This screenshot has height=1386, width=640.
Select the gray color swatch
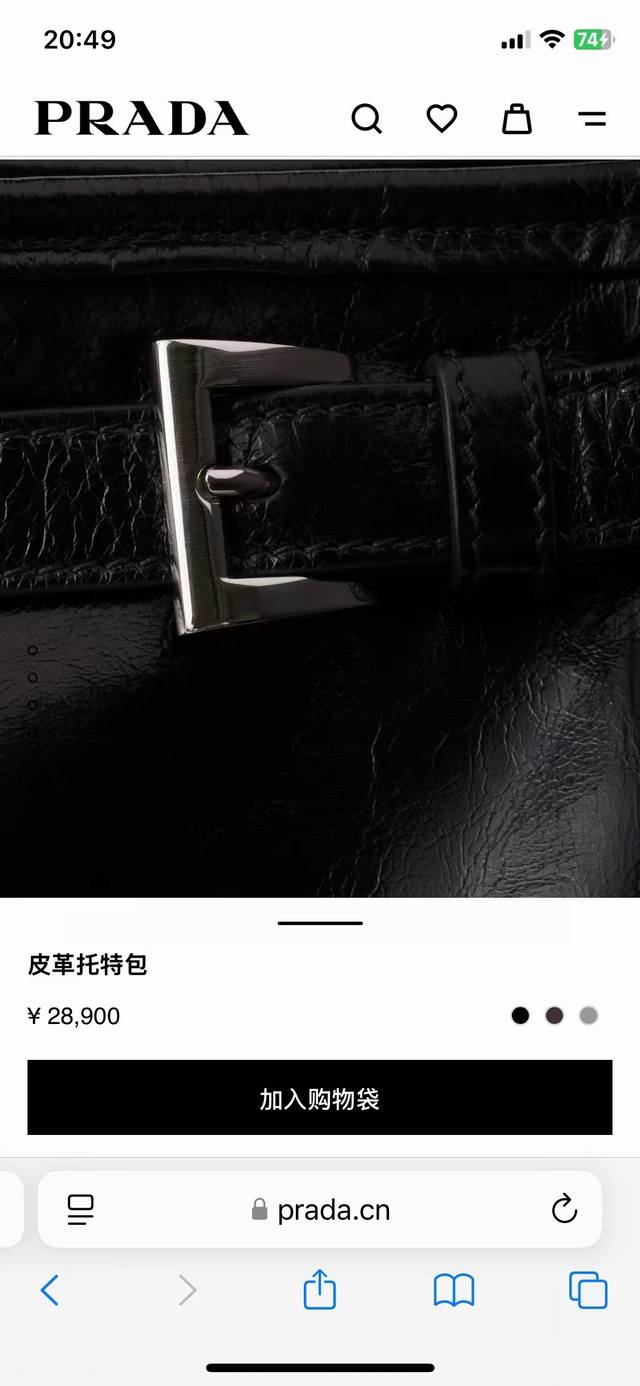(589, 1016)
